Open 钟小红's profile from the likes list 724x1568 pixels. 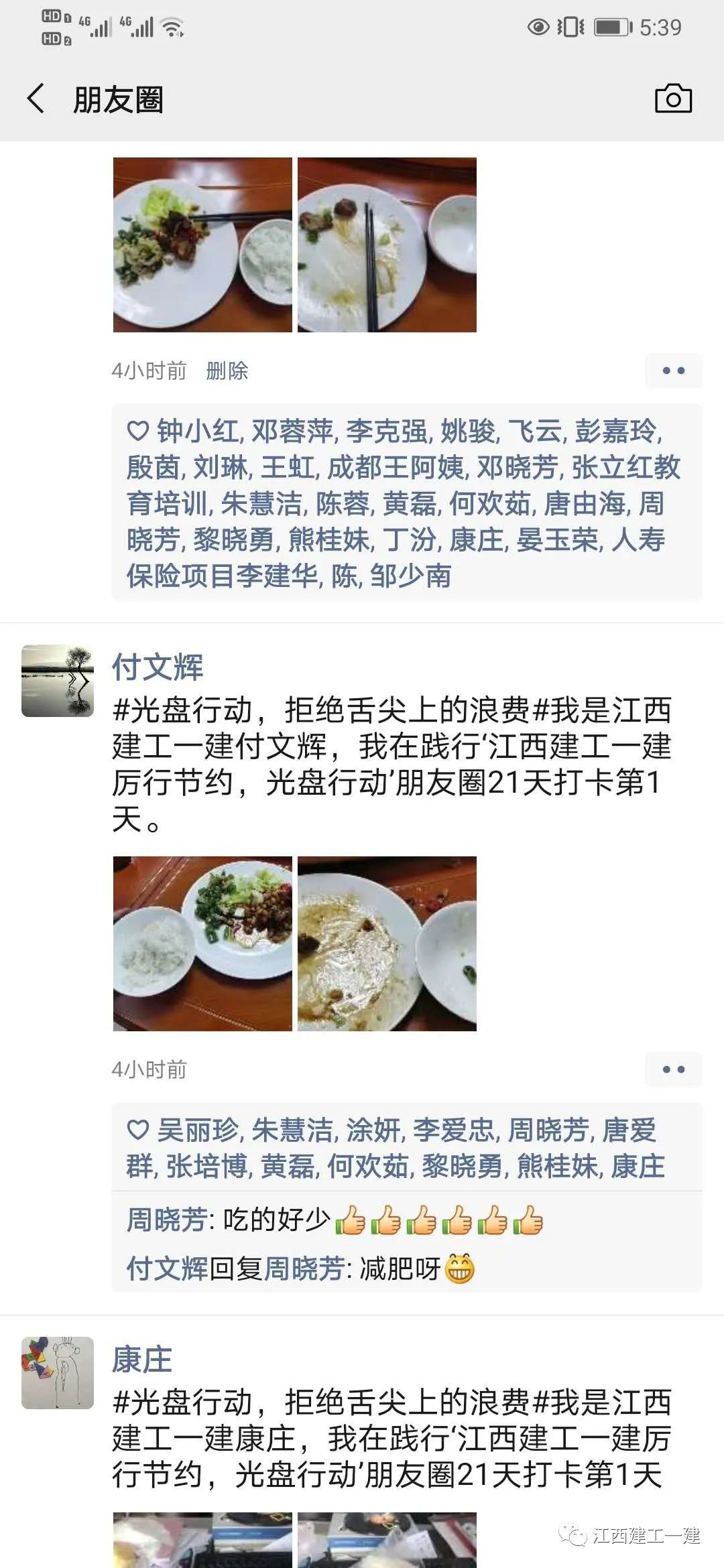point(198,431)
